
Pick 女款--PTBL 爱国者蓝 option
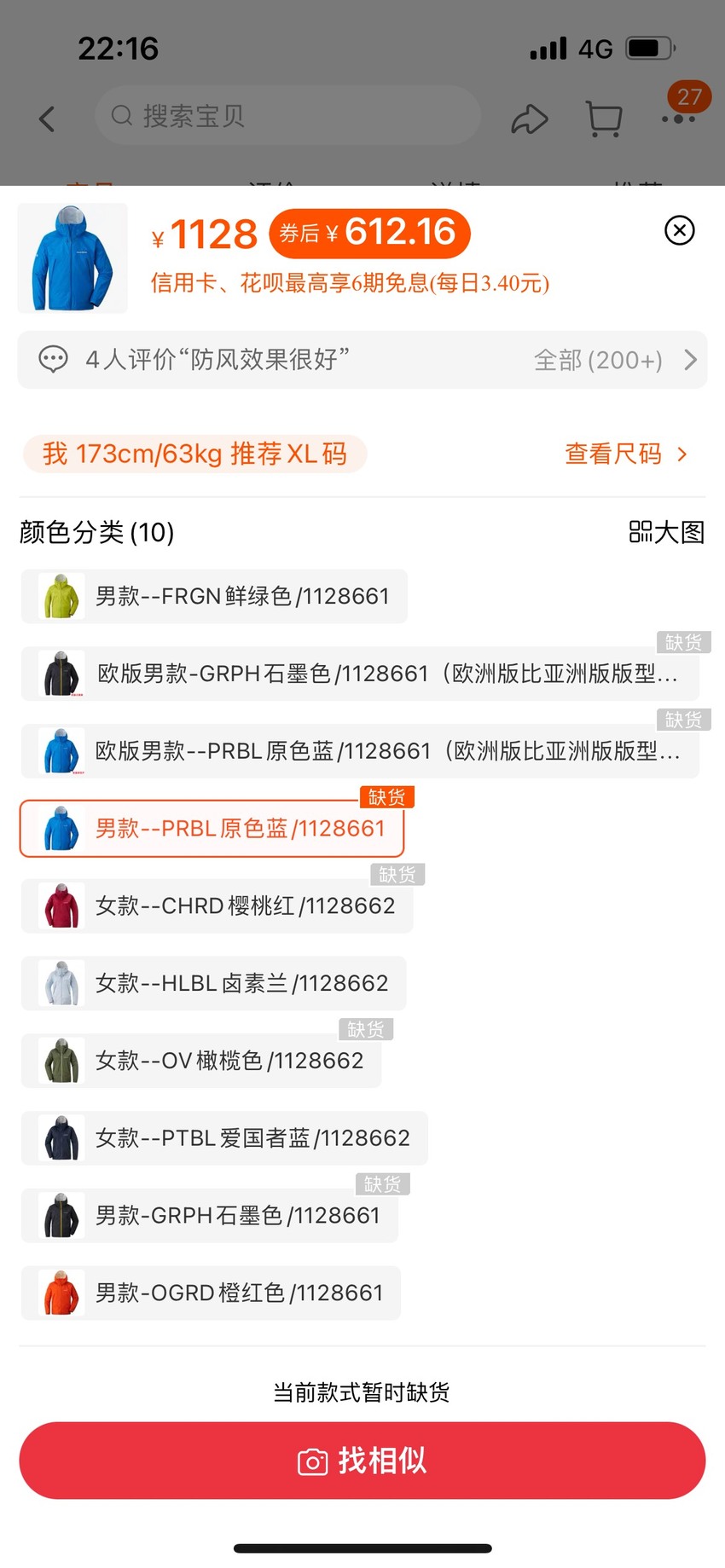(224, 1138)
